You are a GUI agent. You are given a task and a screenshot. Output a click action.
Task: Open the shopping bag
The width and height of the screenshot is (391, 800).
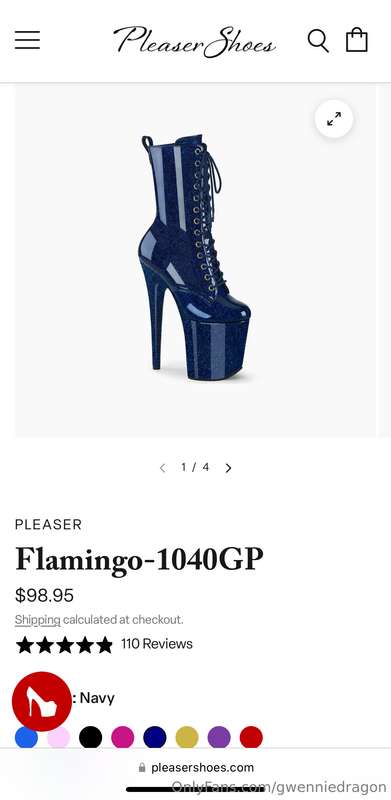click(x=357, y=40)
